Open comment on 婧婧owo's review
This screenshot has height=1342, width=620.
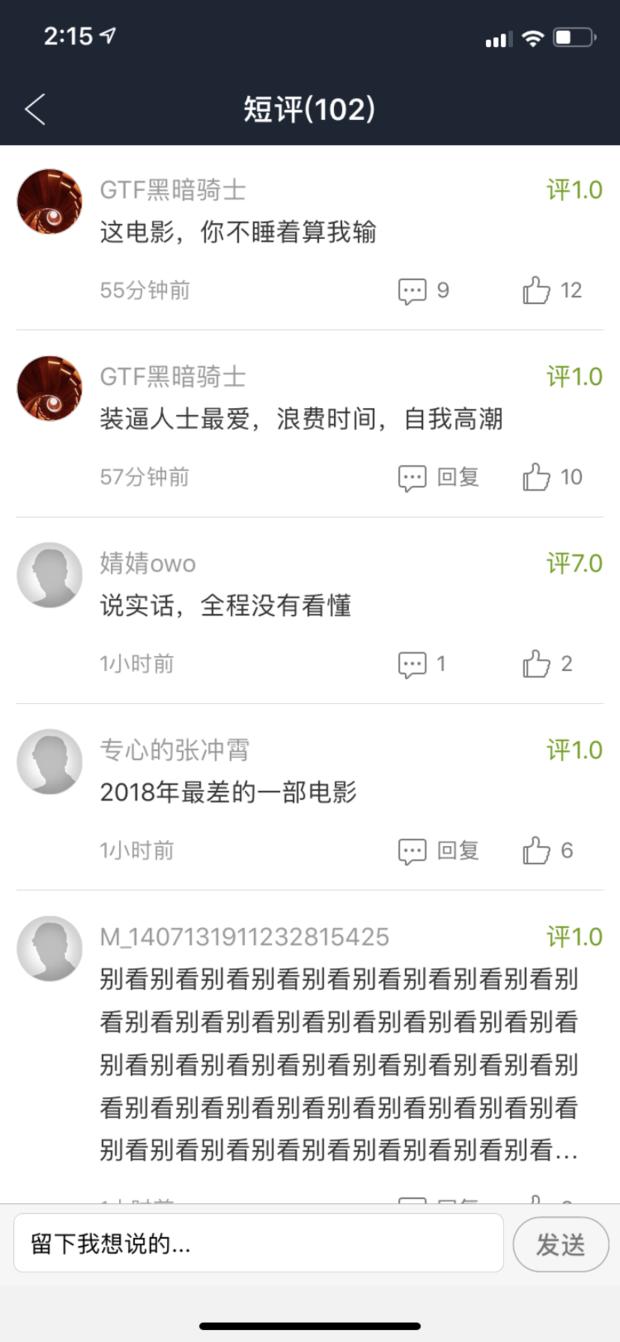(422, 664)
